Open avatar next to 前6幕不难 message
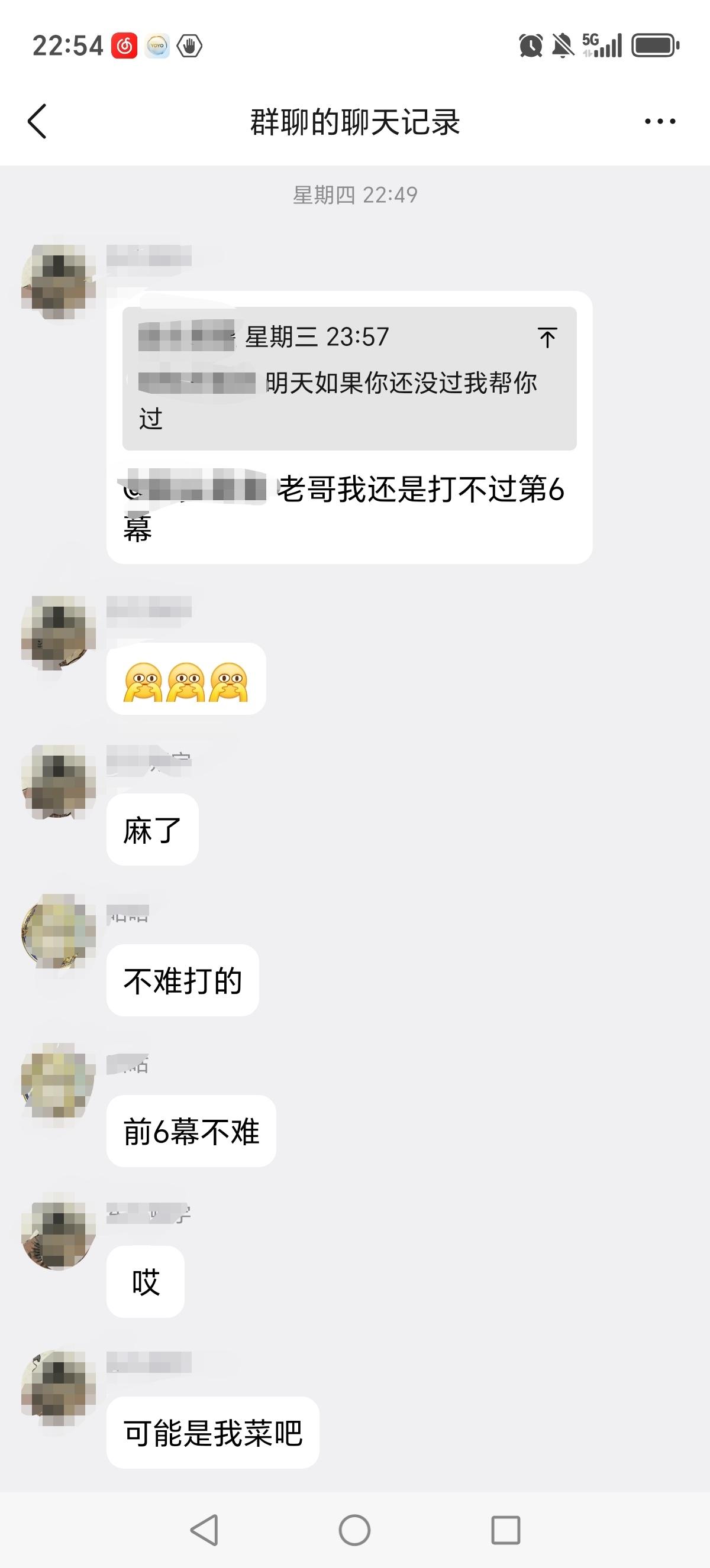The height and width of the screenshot is (1568, 710). pyautogui.click(x=59, y=1081)
